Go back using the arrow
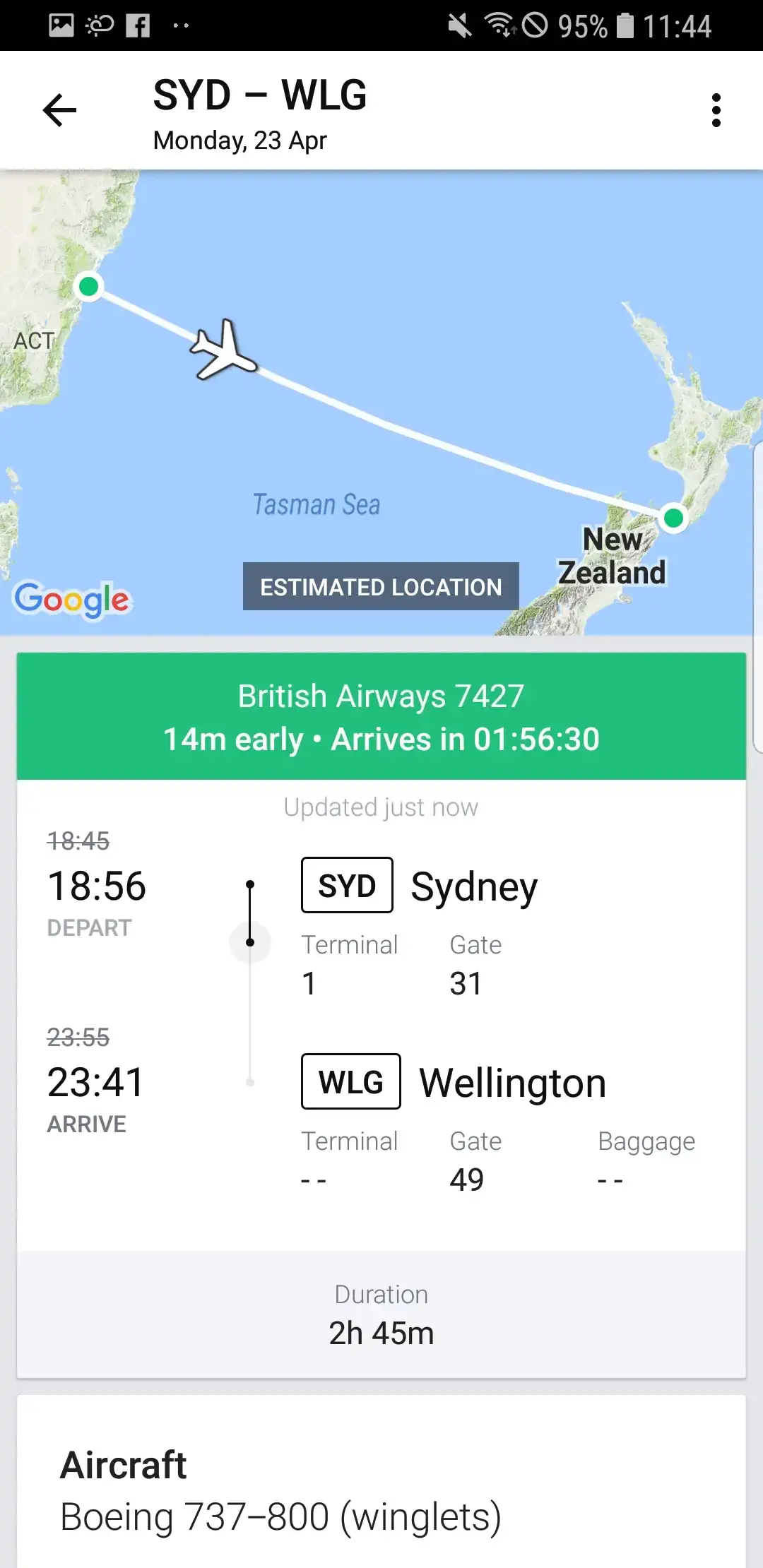This screenshot has height=1568, width=763. coord(59,110)
